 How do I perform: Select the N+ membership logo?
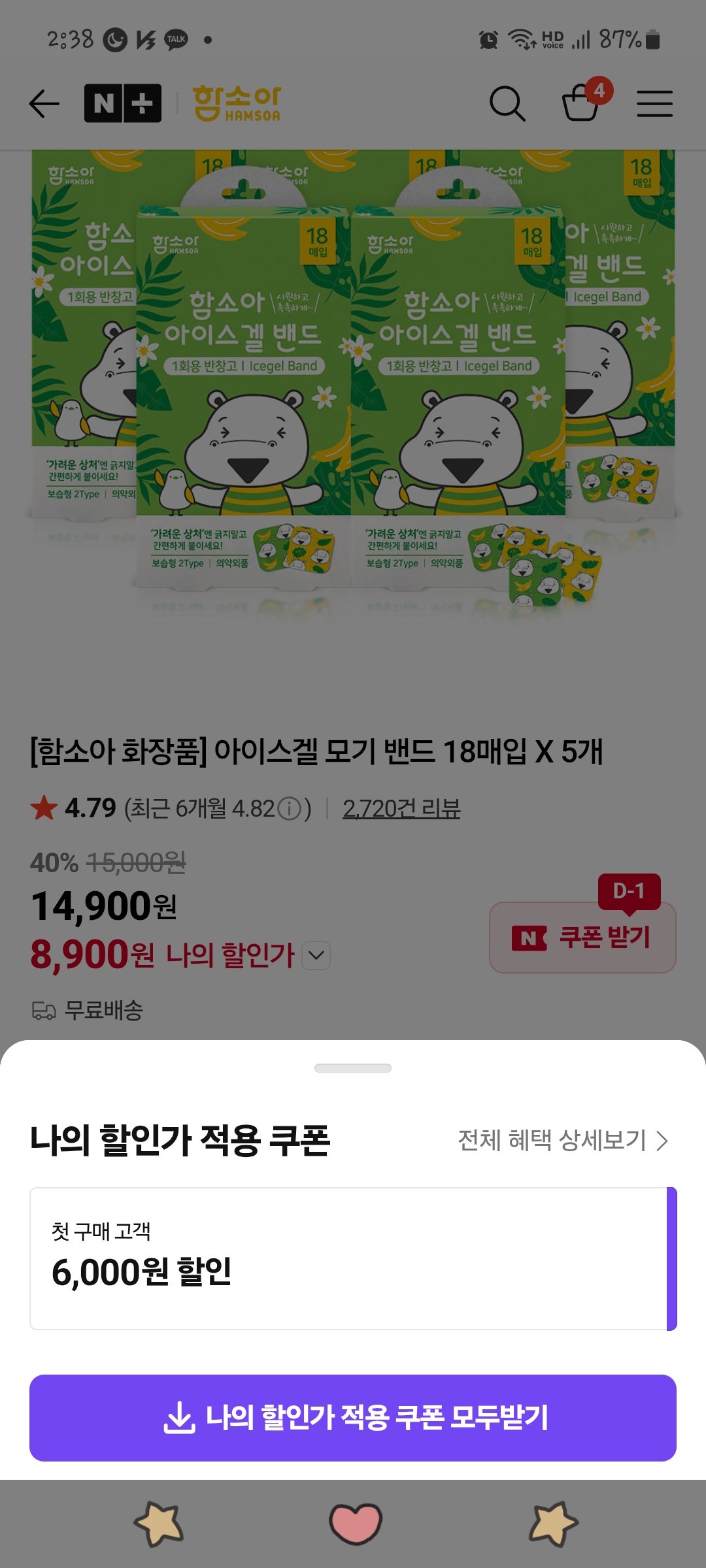pyautogui.click(x=122, y=104)
